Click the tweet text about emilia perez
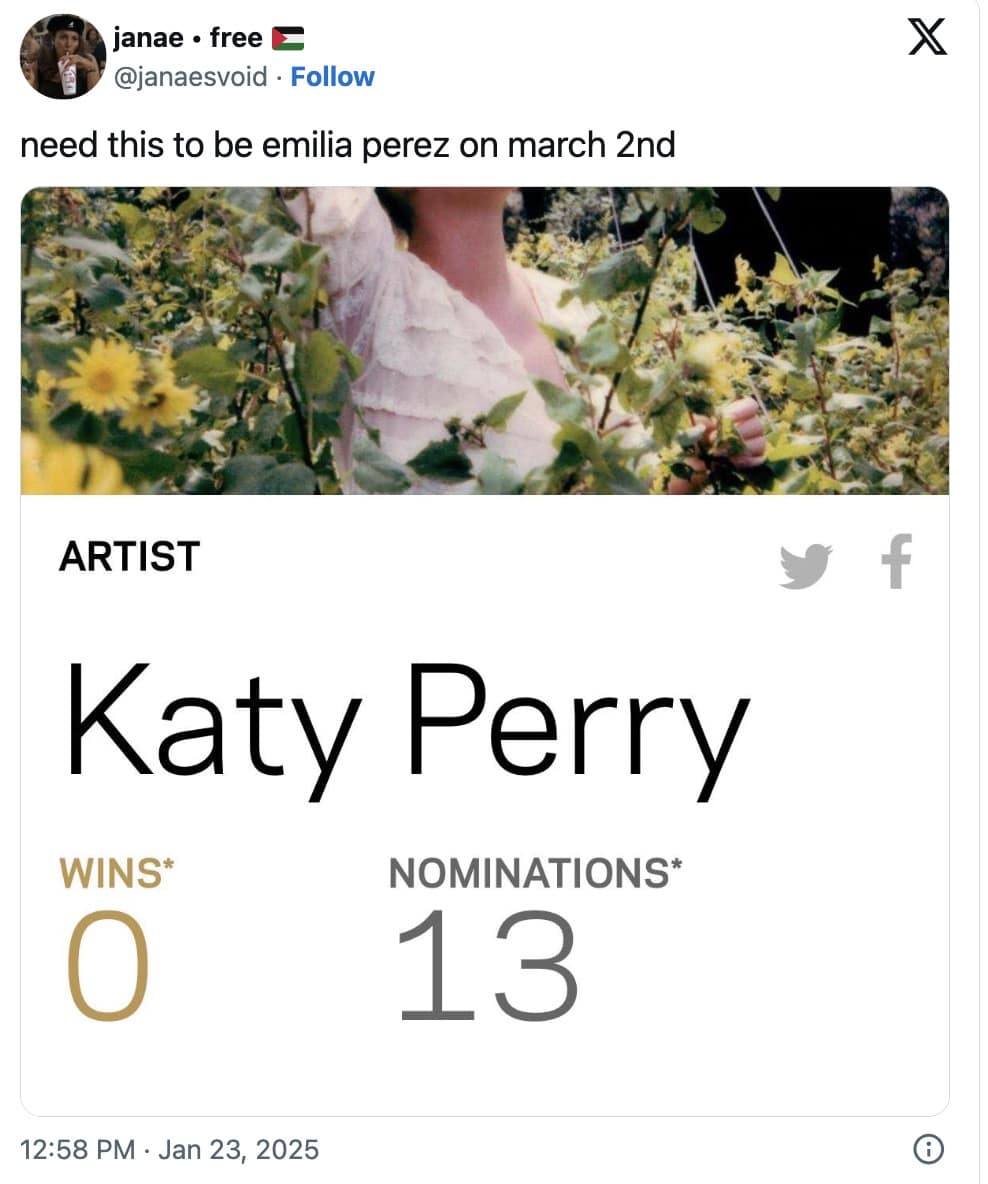Image resolution: width=988 pixels, height=1184 pixels. click(x=352, y=144)
